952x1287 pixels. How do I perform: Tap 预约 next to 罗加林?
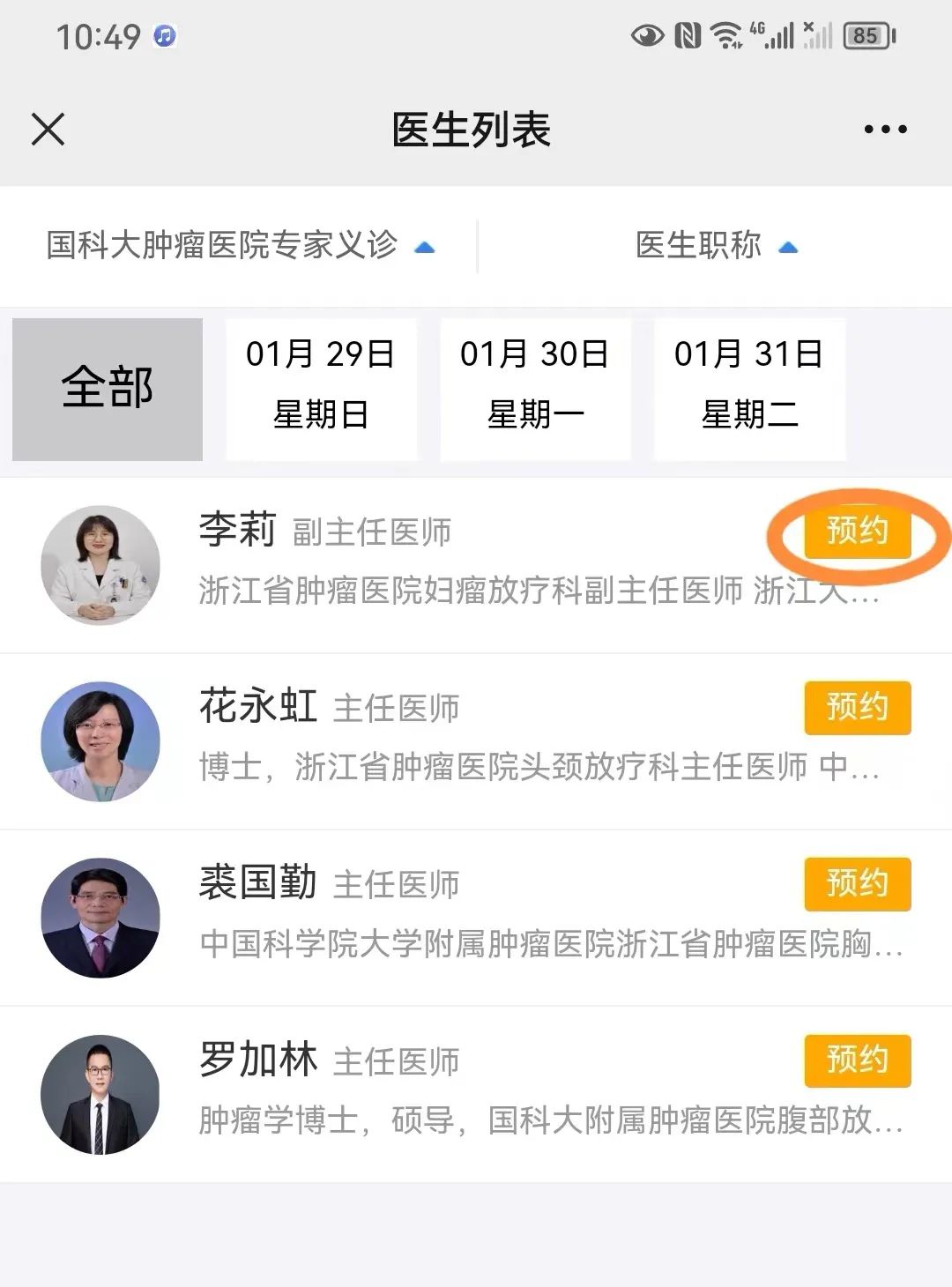(x=857, y=1060)
